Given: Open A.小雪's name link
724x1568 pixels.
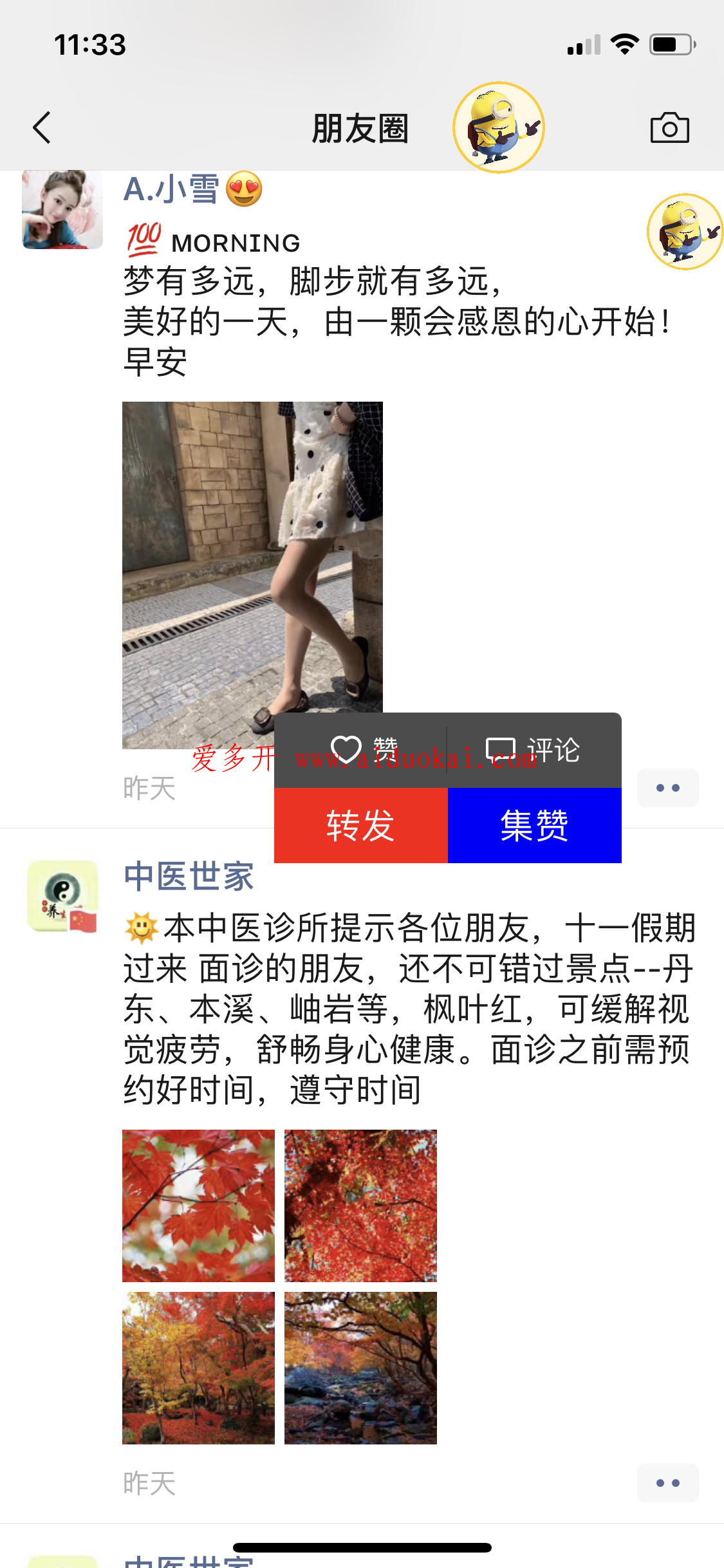Looking at the screenshot, I should (171, 190).
